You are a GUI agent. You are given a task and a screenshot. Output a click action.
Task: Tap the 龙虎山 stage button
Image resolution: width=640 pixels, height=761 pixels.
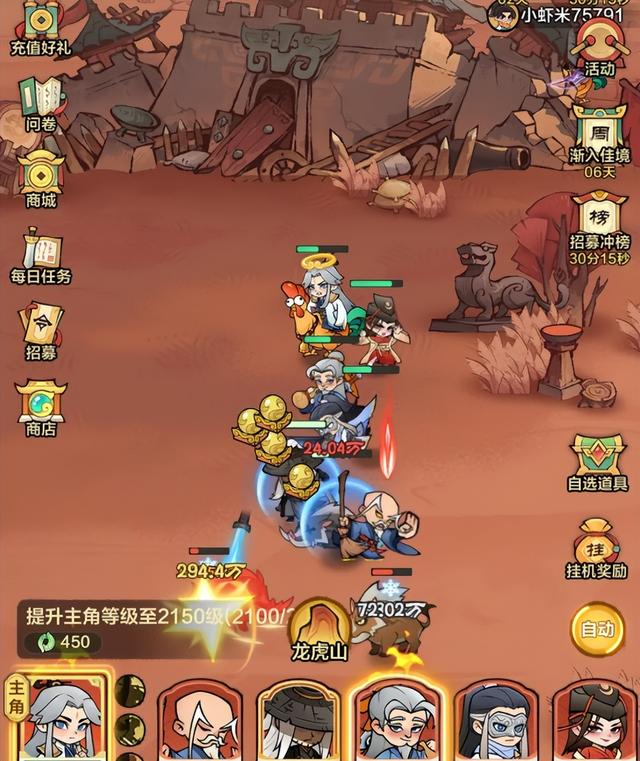point(319,629)
